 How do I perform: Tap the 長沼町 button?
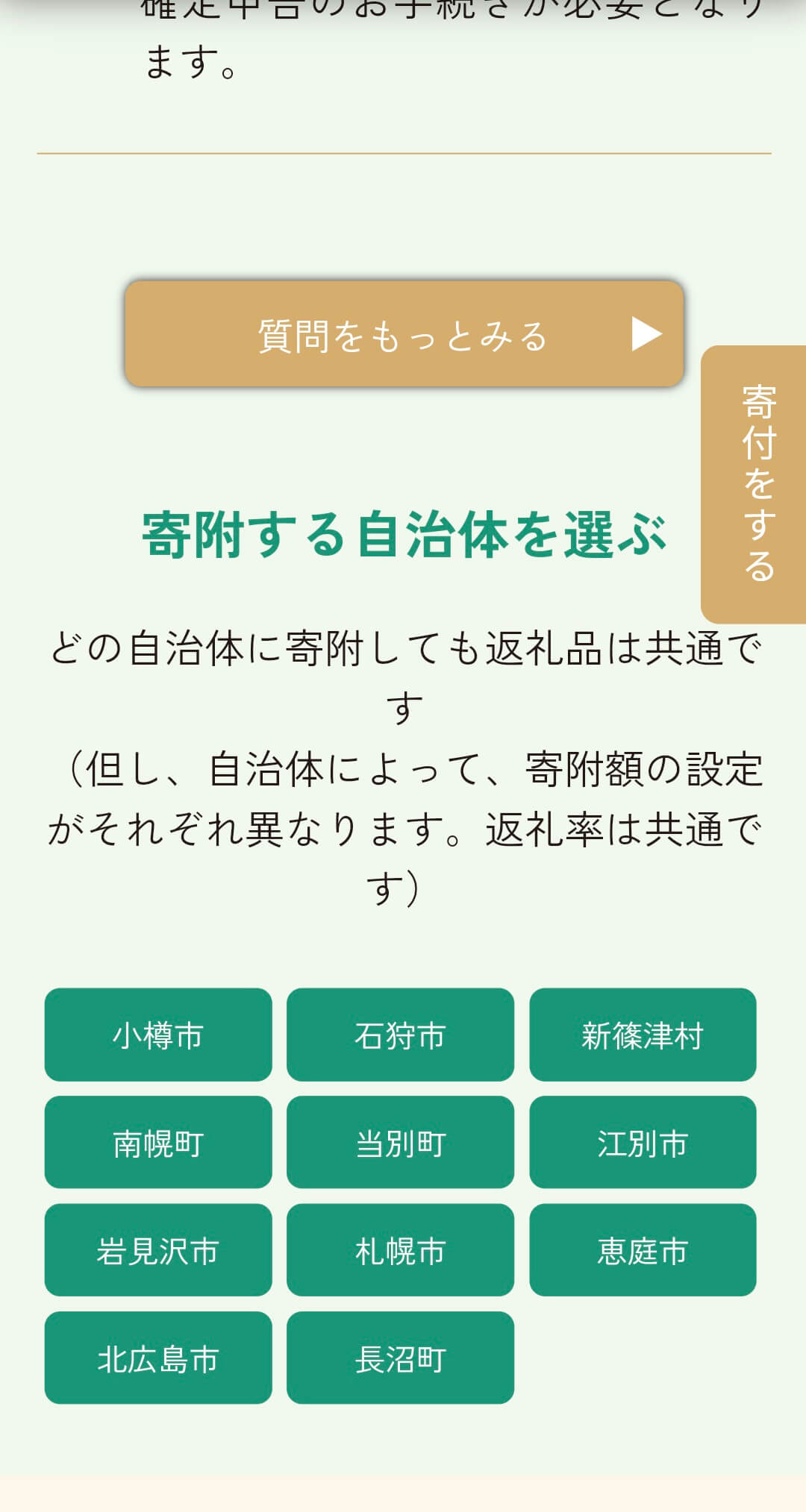[400, 1358]
